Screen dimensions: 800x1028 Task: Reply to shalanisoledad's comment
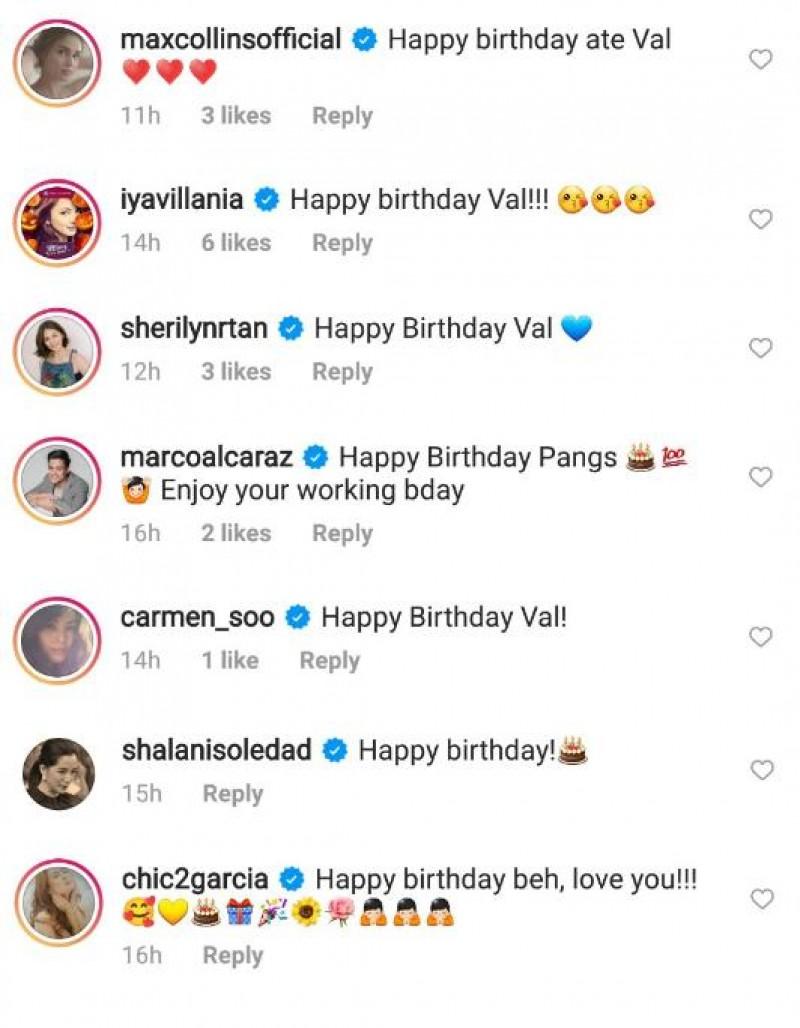pos(233,794)
